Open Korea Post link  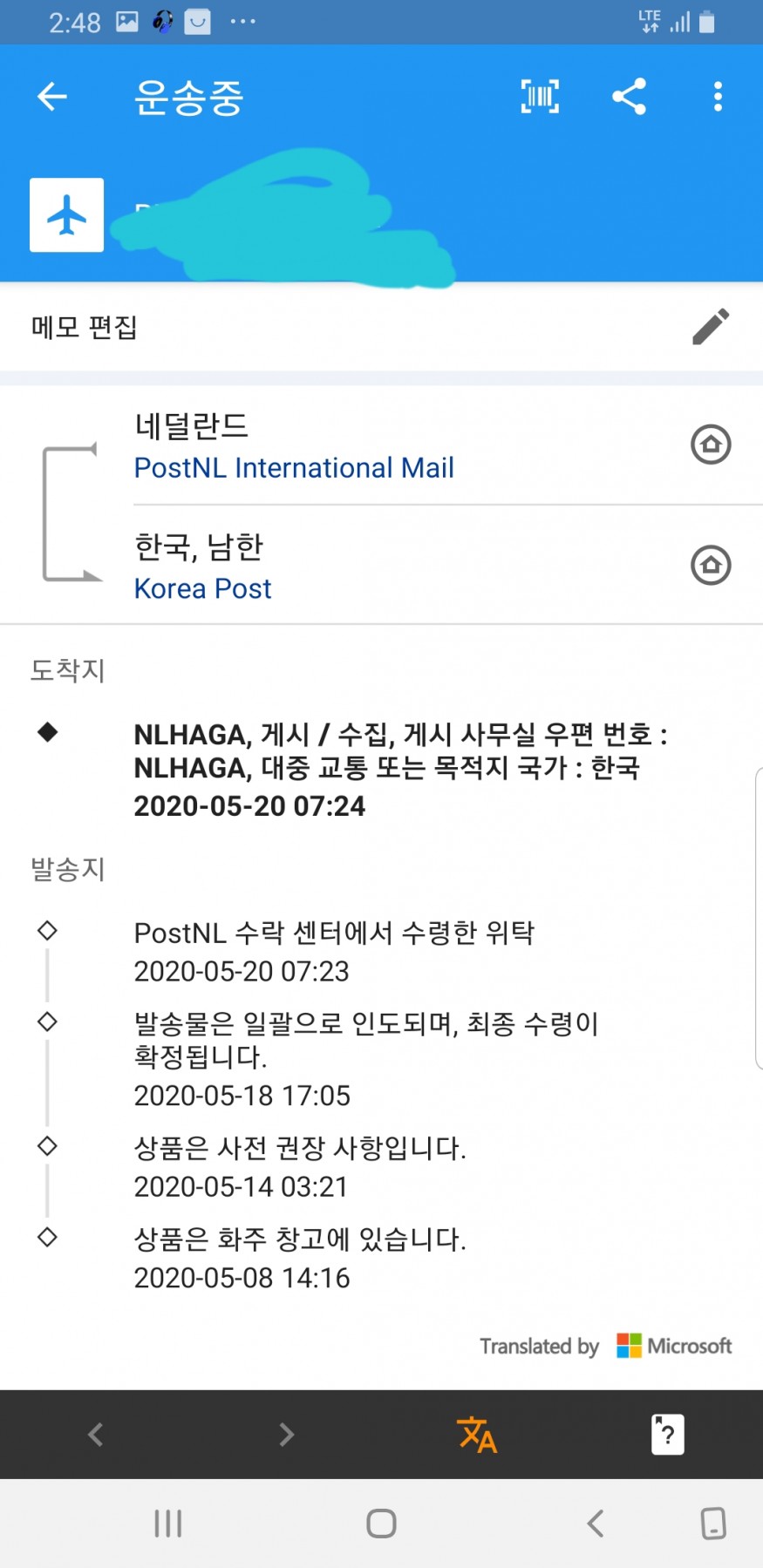coord(202,588)
